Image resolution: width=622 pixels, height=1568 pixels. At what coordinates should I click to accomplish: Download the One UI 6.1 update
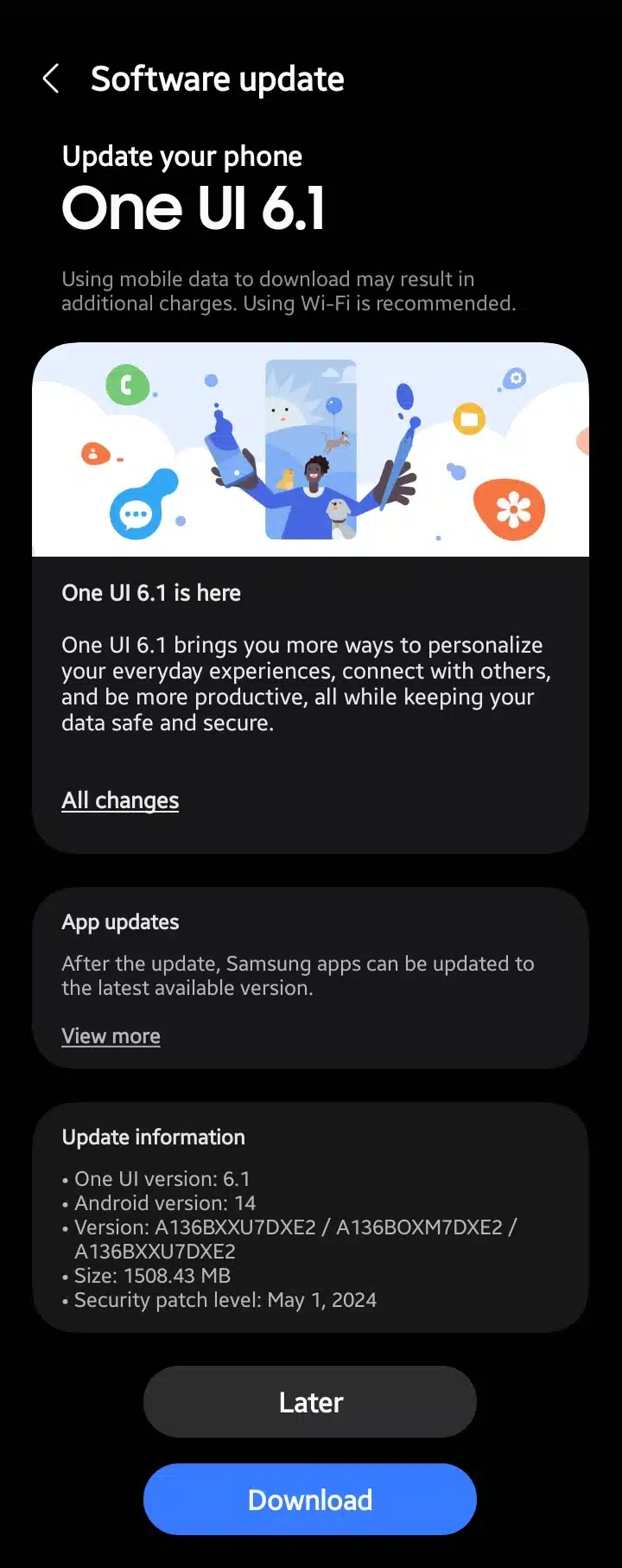pos(310,1500)
